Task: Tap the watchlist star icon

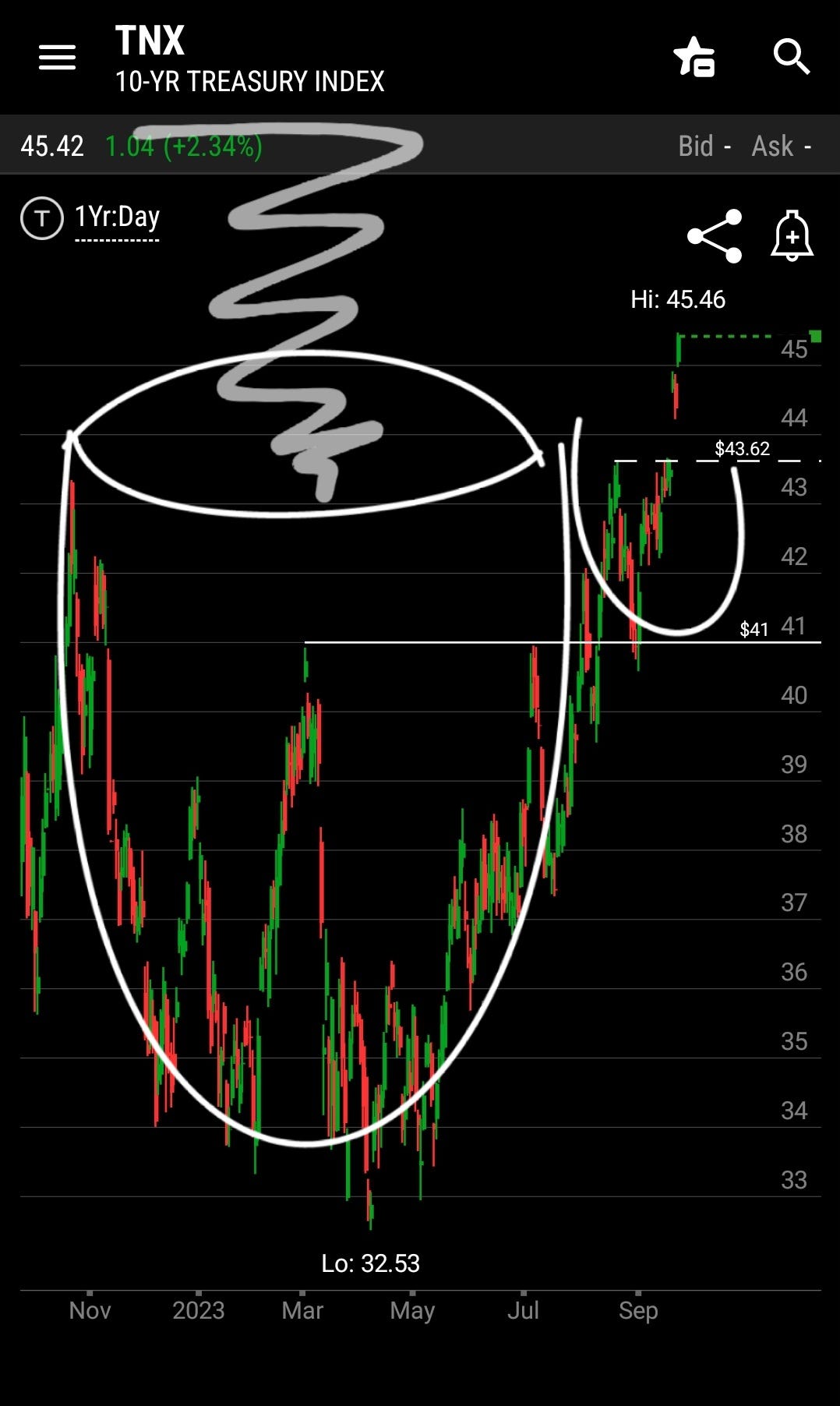Action: 694,57
